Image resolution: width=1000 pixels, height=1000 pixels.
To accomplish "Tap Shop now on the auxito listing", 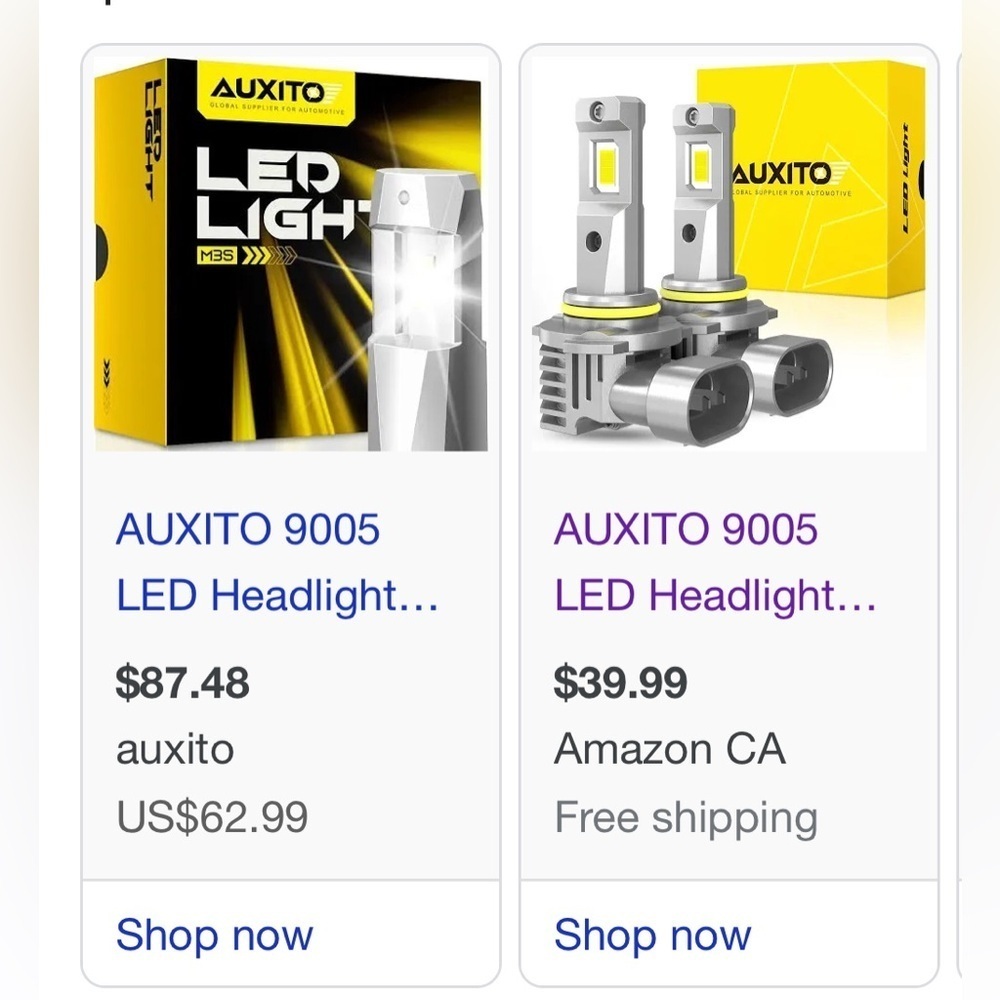I will point(214,935).
